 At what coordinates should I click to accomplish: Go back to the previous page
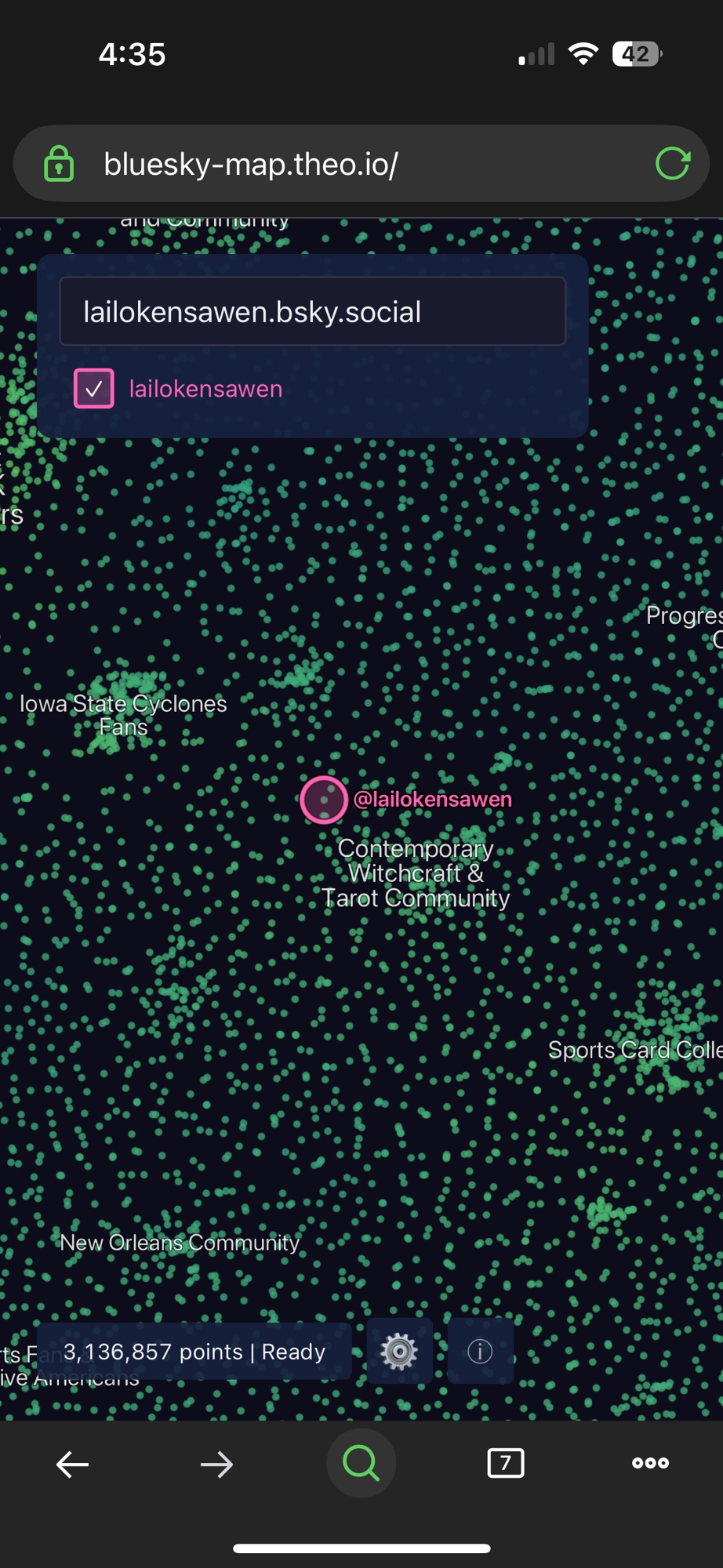click(x=72, y=1464)
